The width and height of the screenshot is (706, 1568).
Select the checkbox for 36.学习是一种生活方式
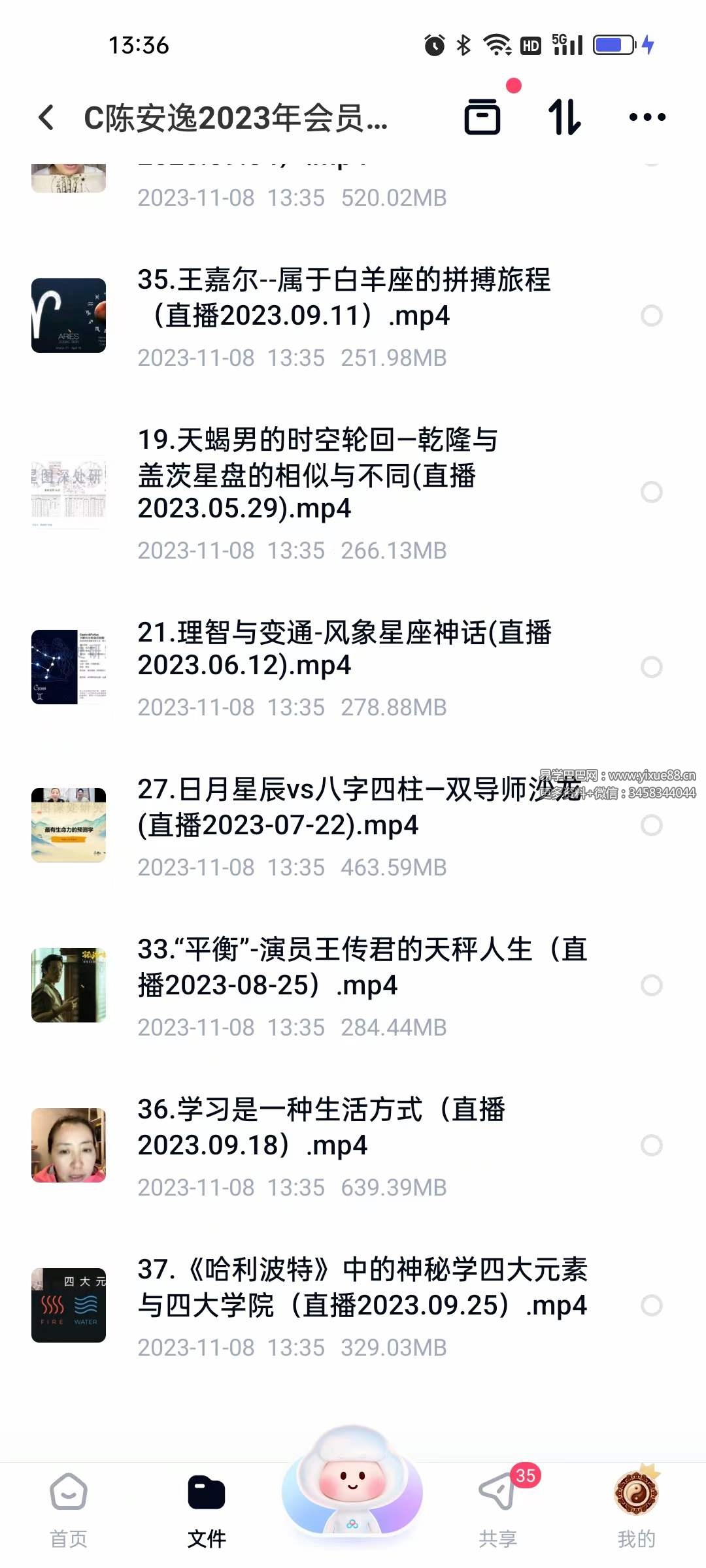tap(650, 1143)
